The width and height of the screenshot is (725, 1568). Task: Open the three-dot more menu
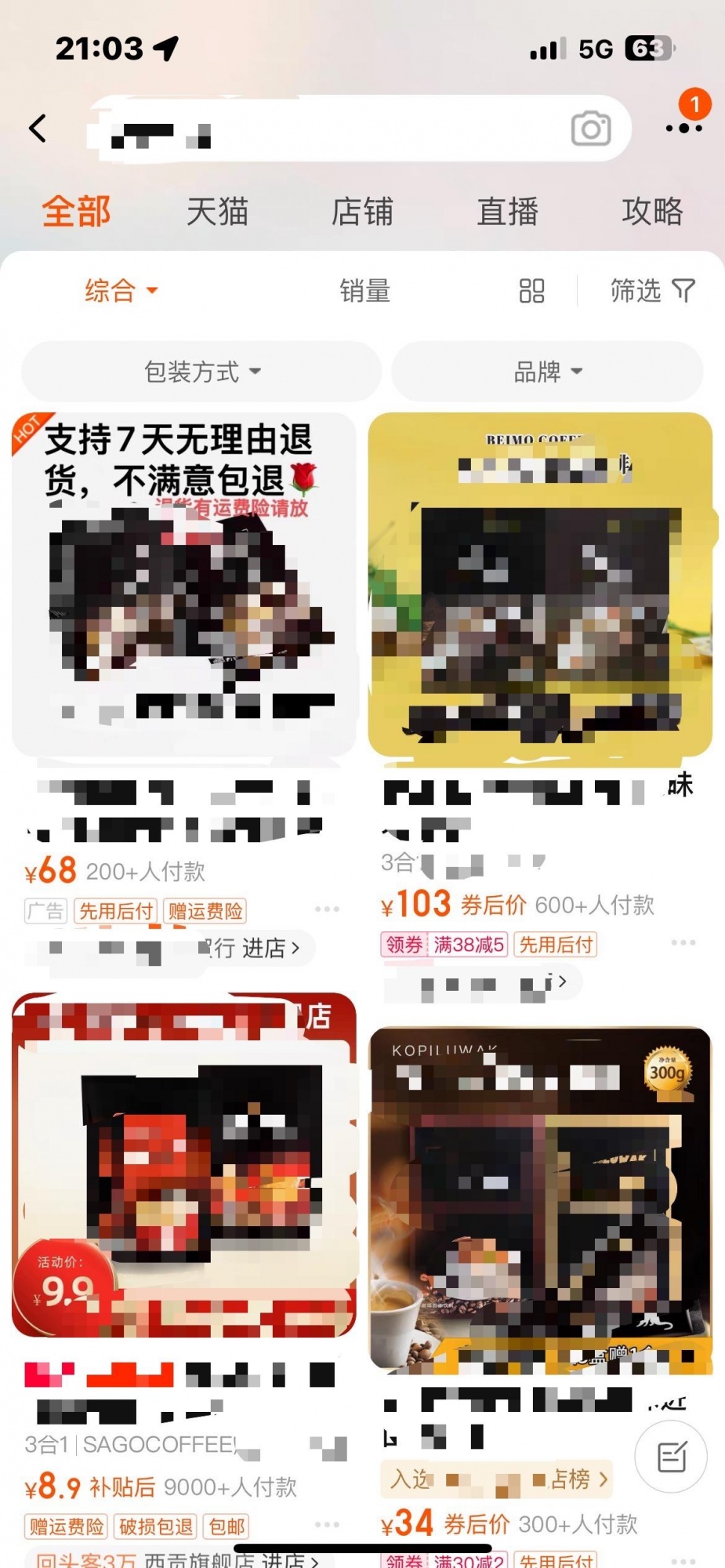[683, 128]
